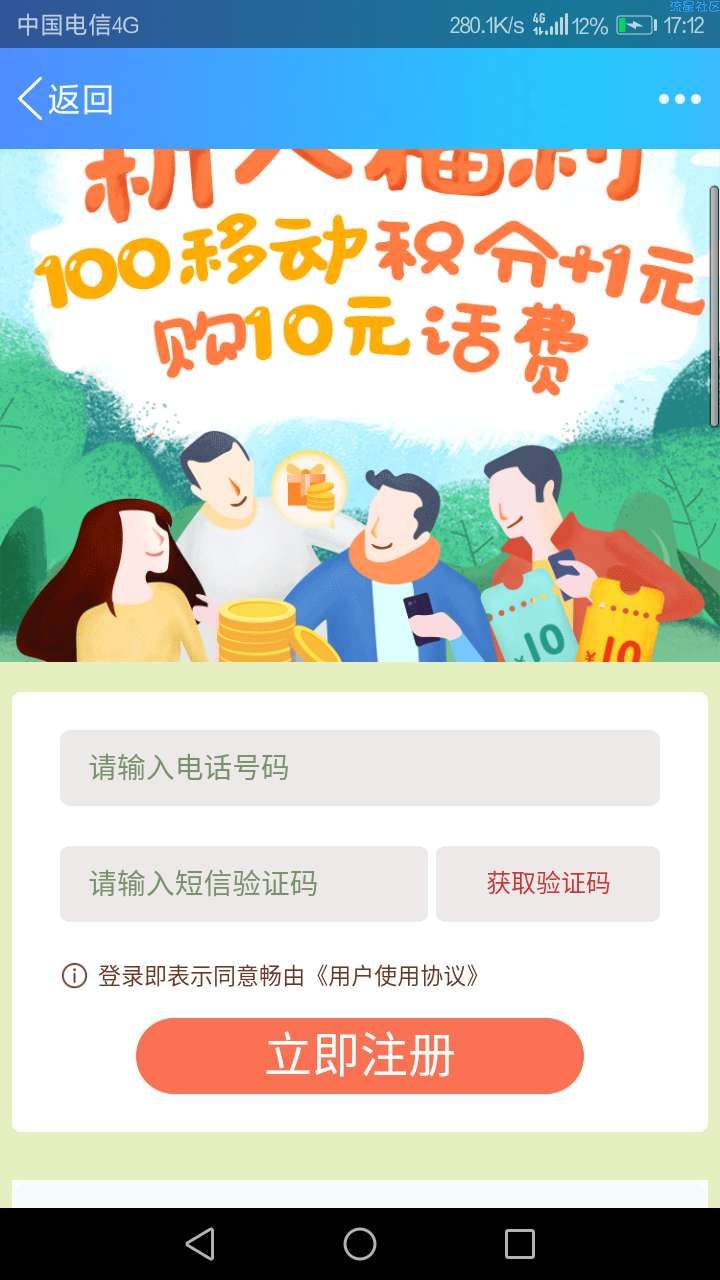The height and width of the screenshot is (1280, 720).
Task: Open the 用户使用协议 agreement link
Action: [398, 976]
